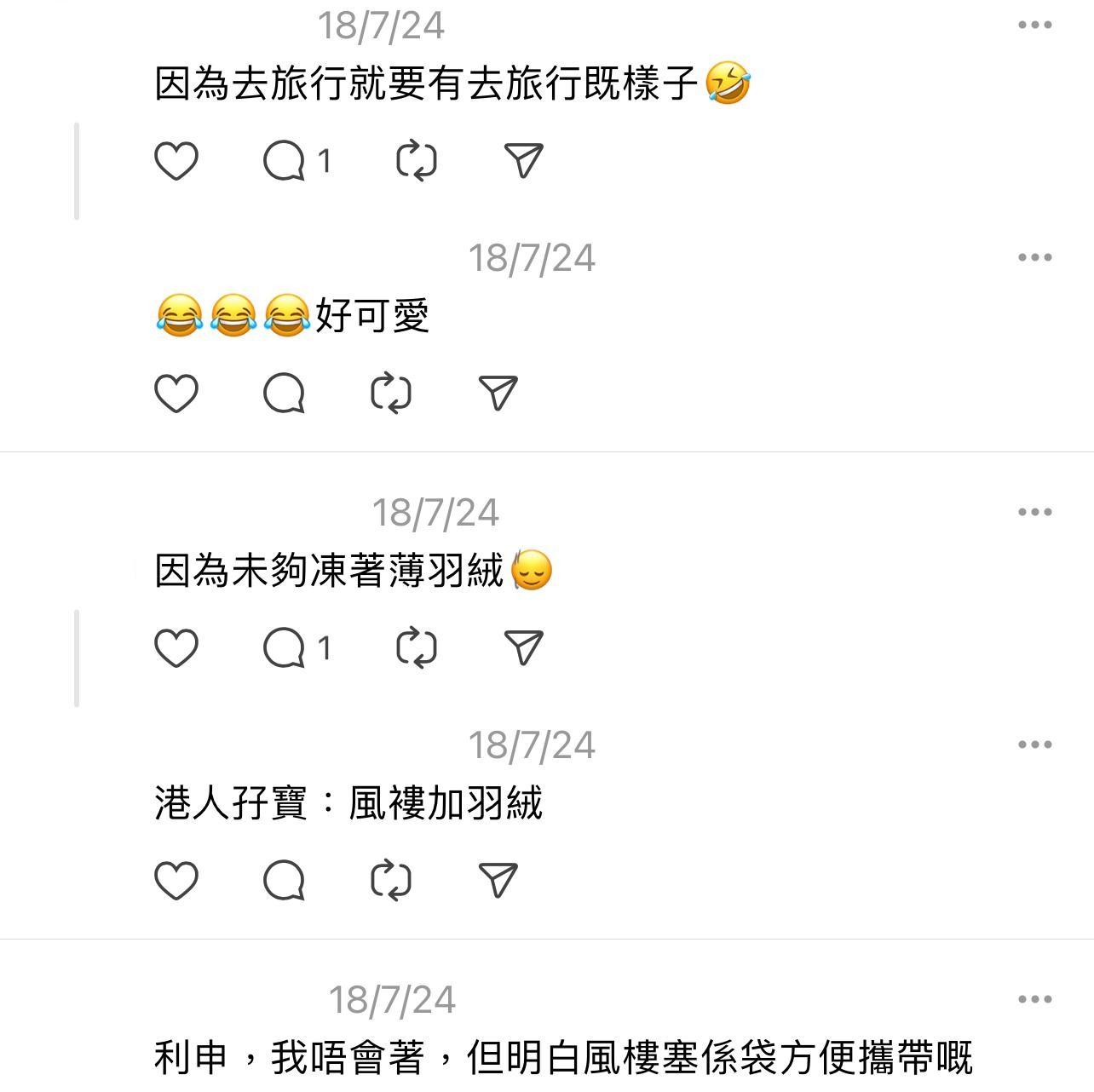Repost the comment 因為去旅行就要有去旅行既樣子
The width and height of the screenshot is (1094, 1092).
[x=417, y=160]
